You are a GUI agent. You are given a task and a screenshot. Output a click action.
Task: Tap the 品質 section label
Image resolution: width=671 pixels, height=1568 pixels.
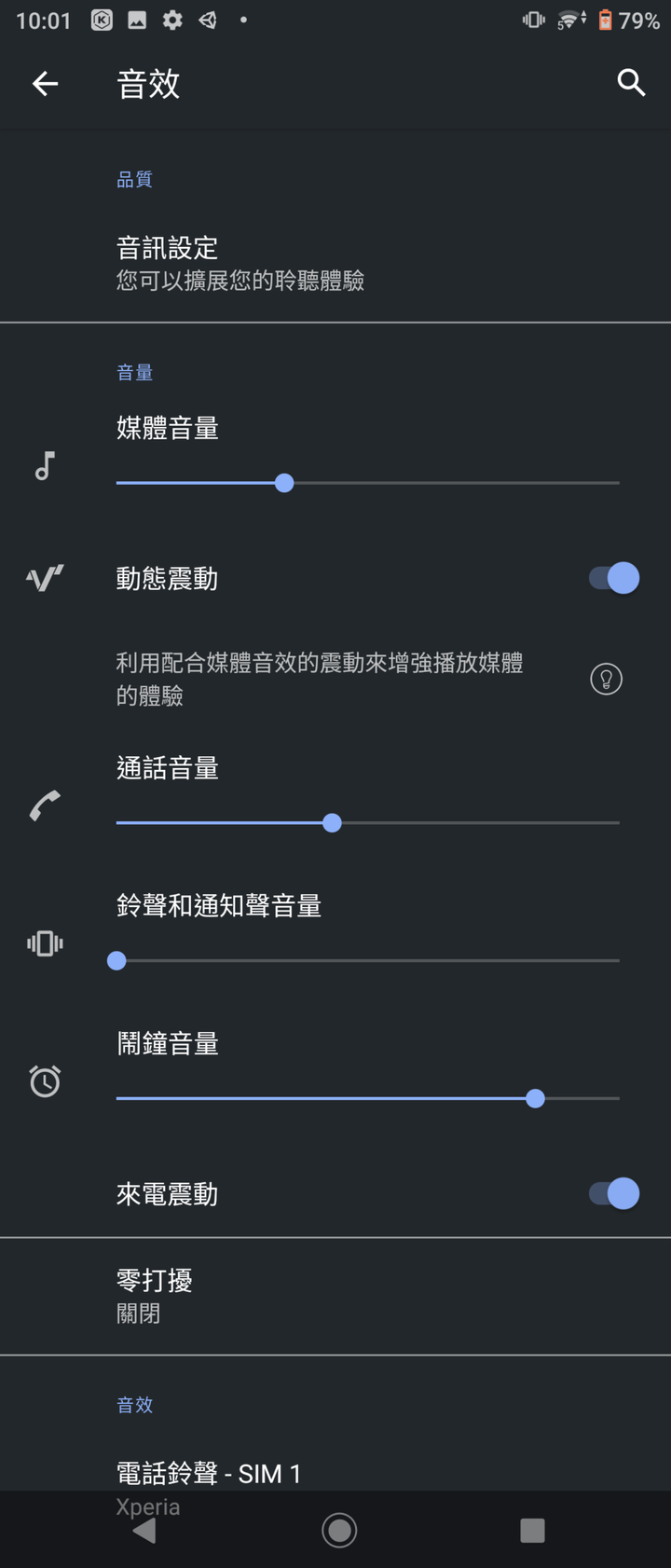(x=134, y=179)
